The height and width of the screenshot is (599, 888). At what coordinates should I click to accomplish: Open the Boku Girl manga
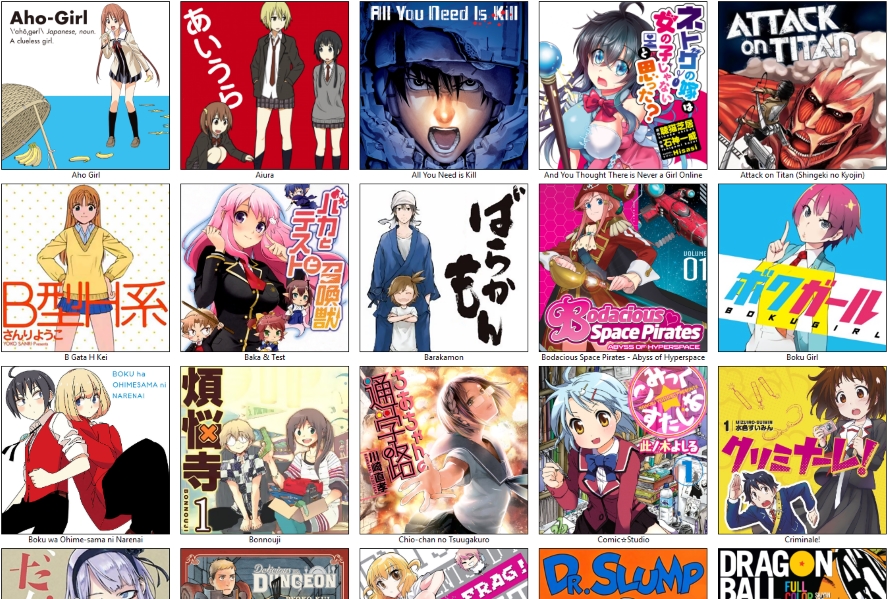pos(802,268)
